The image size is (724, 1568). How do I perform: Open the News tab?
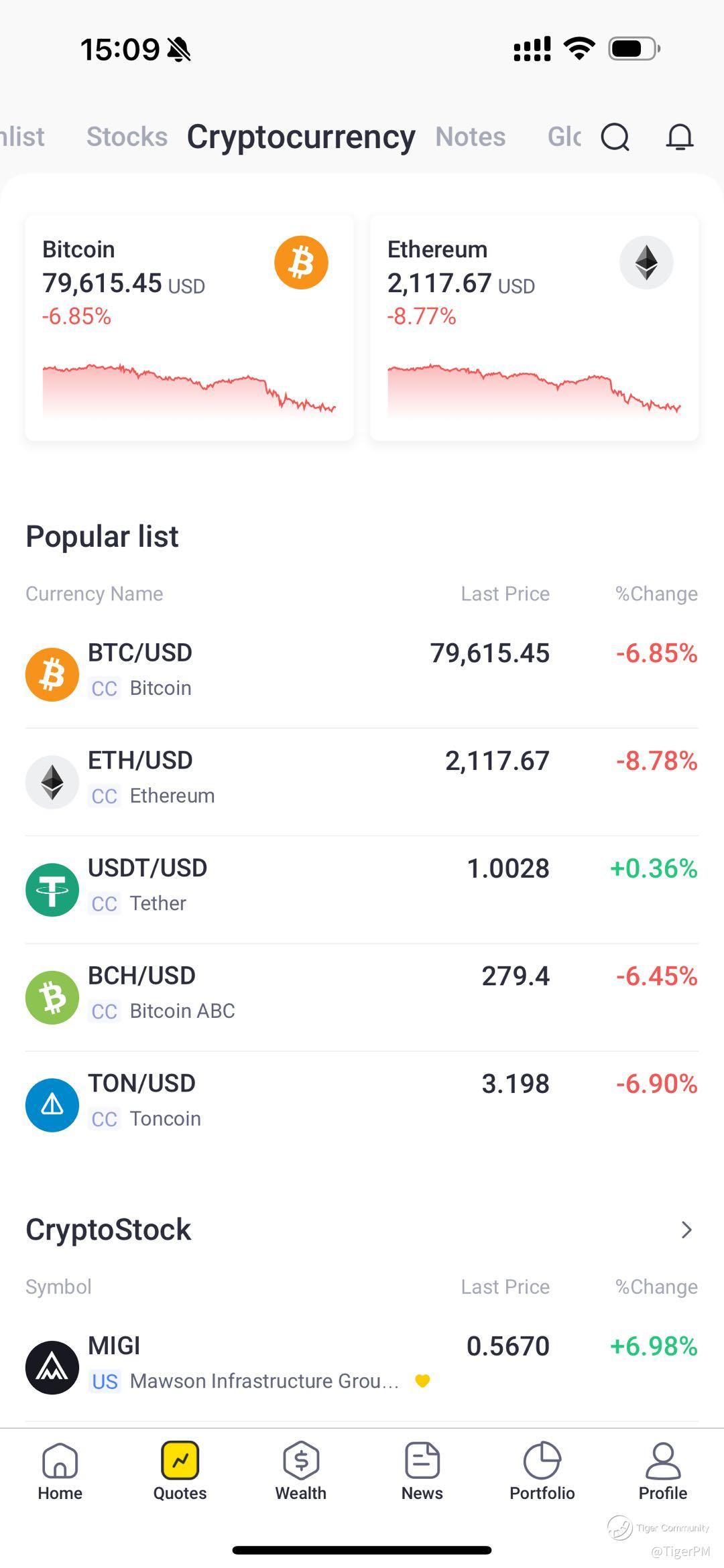[422, 1472]
